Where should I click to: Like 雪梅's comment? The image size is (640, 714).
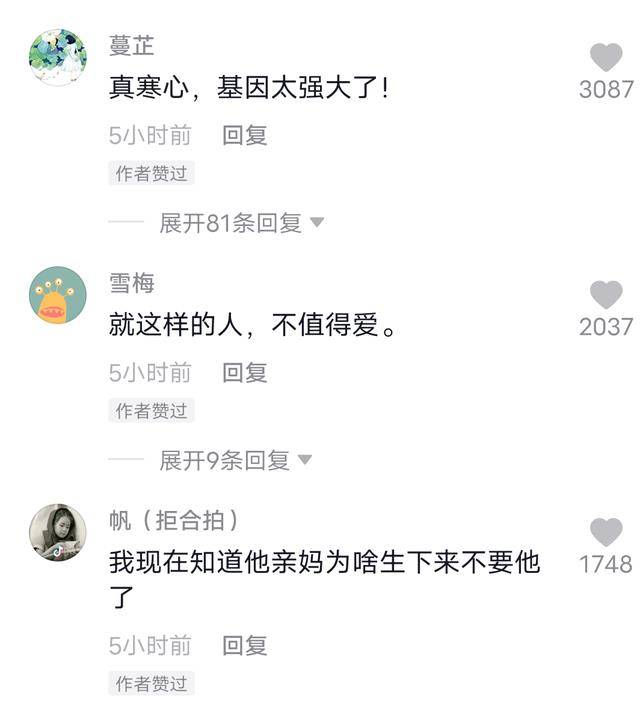click(605, 295)
